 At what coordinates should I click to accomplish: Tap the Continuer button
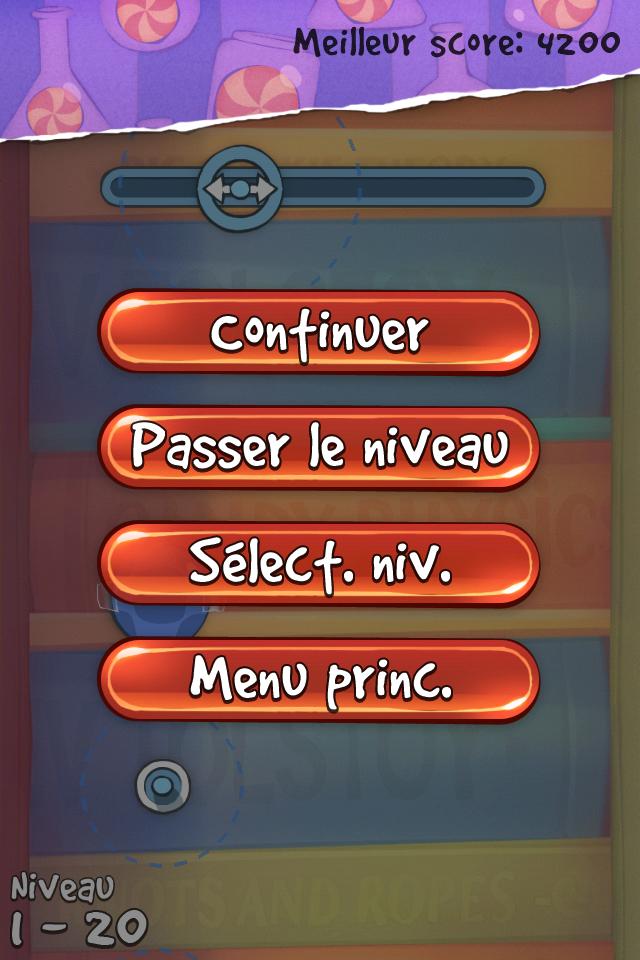point(319,333)
